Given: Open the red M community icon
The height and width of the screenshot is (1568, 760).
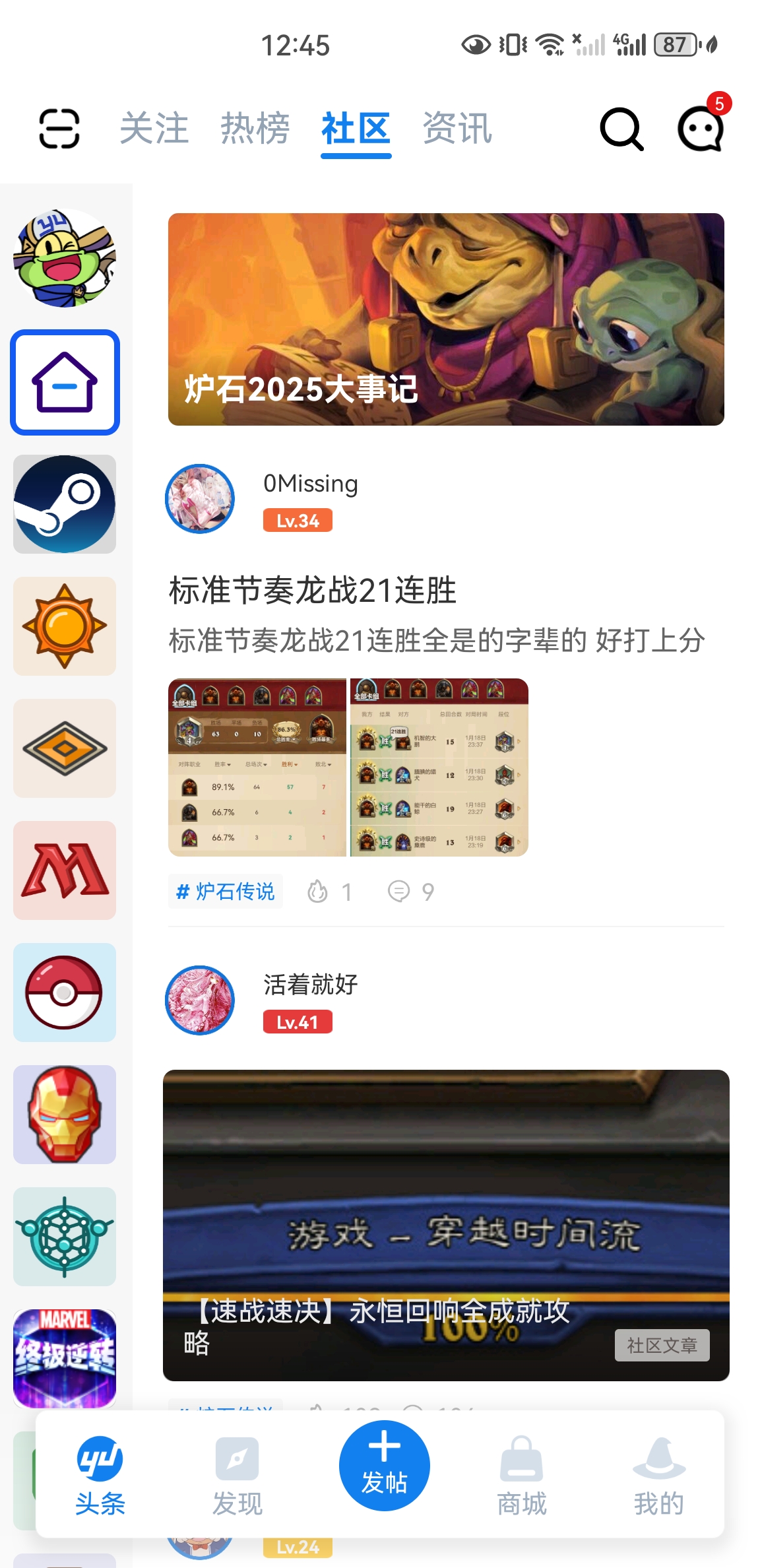Looking at the screenshot, I should [63, 870].
